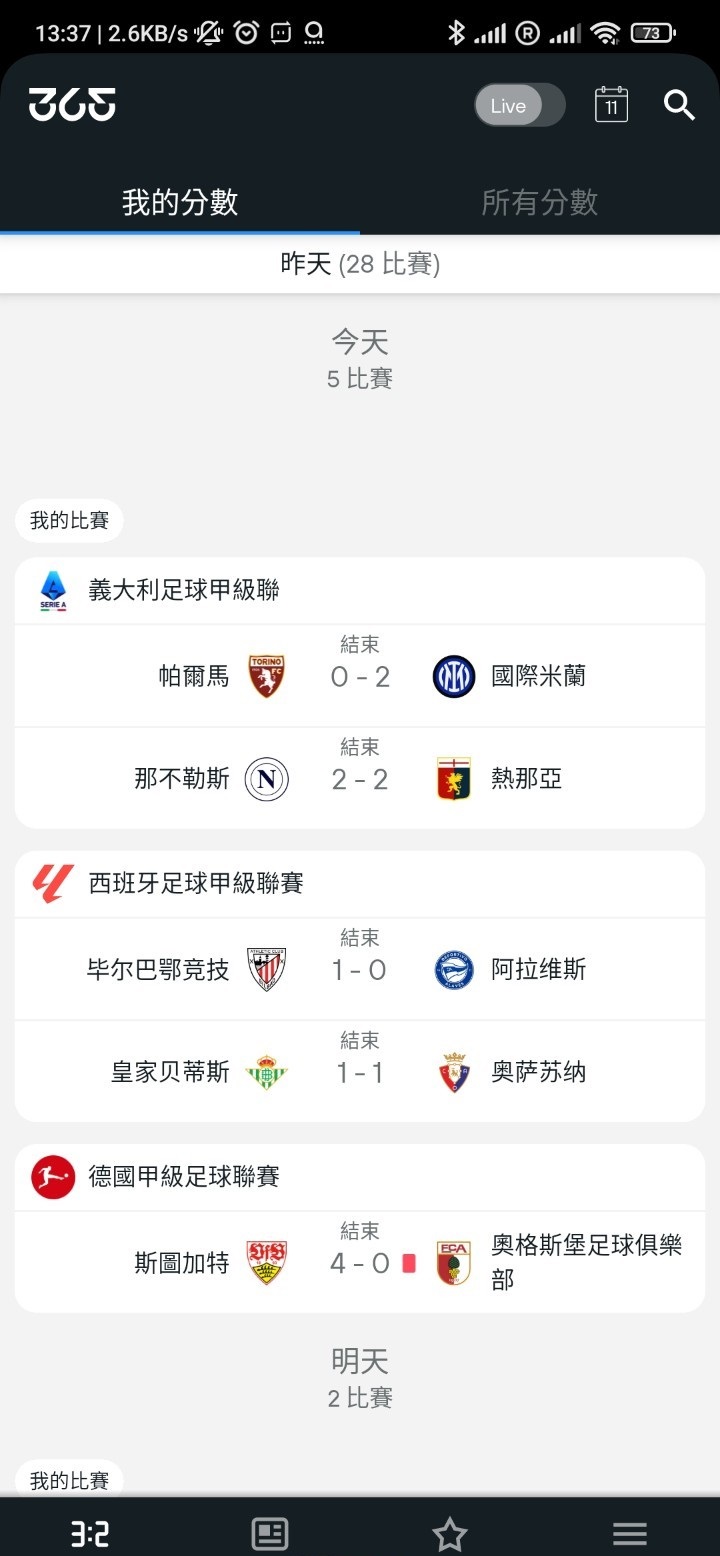Open the 義大利足球甲級聯 league header
Viewport: 720px width, 1556px height.
click(x=360, y=590)
